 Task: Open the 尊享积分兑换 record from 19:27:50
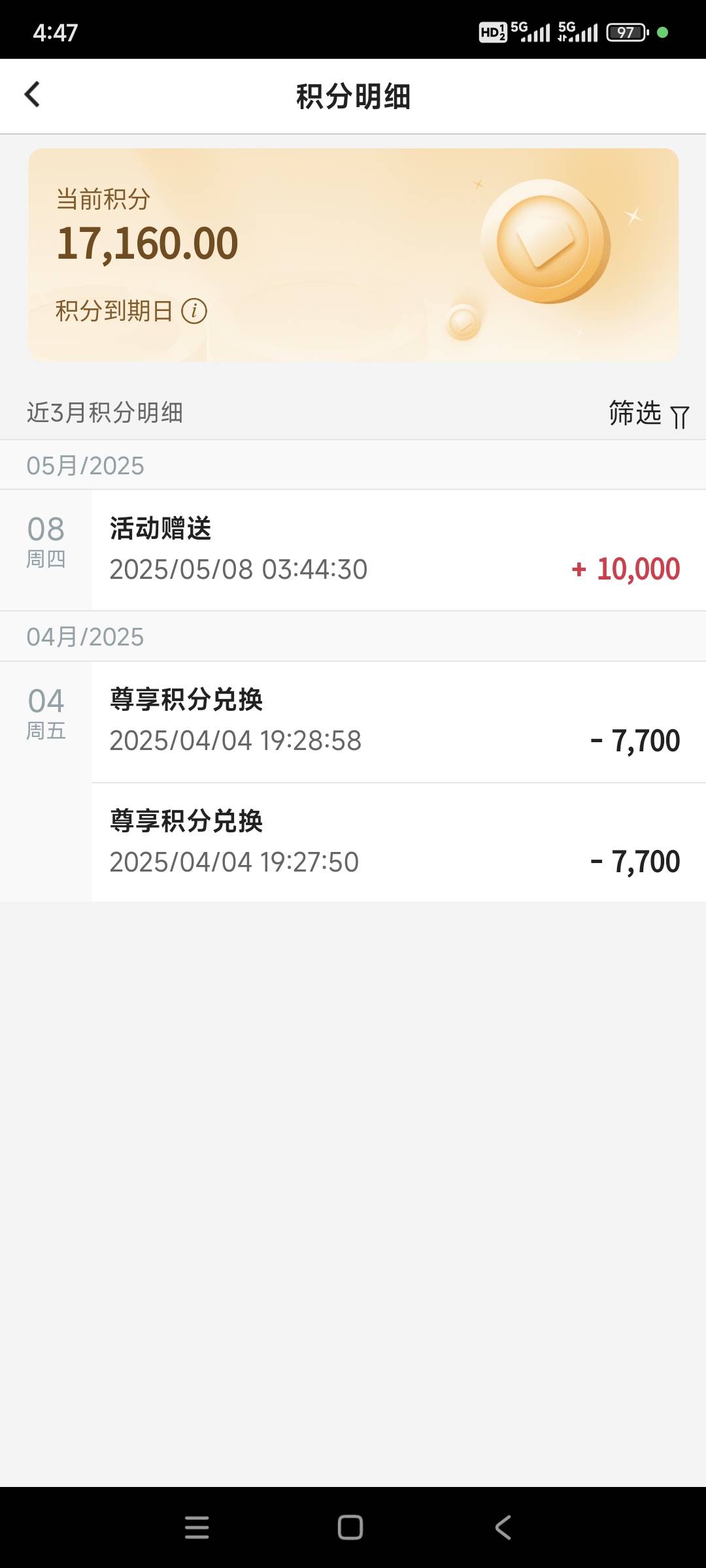[399, 843]
